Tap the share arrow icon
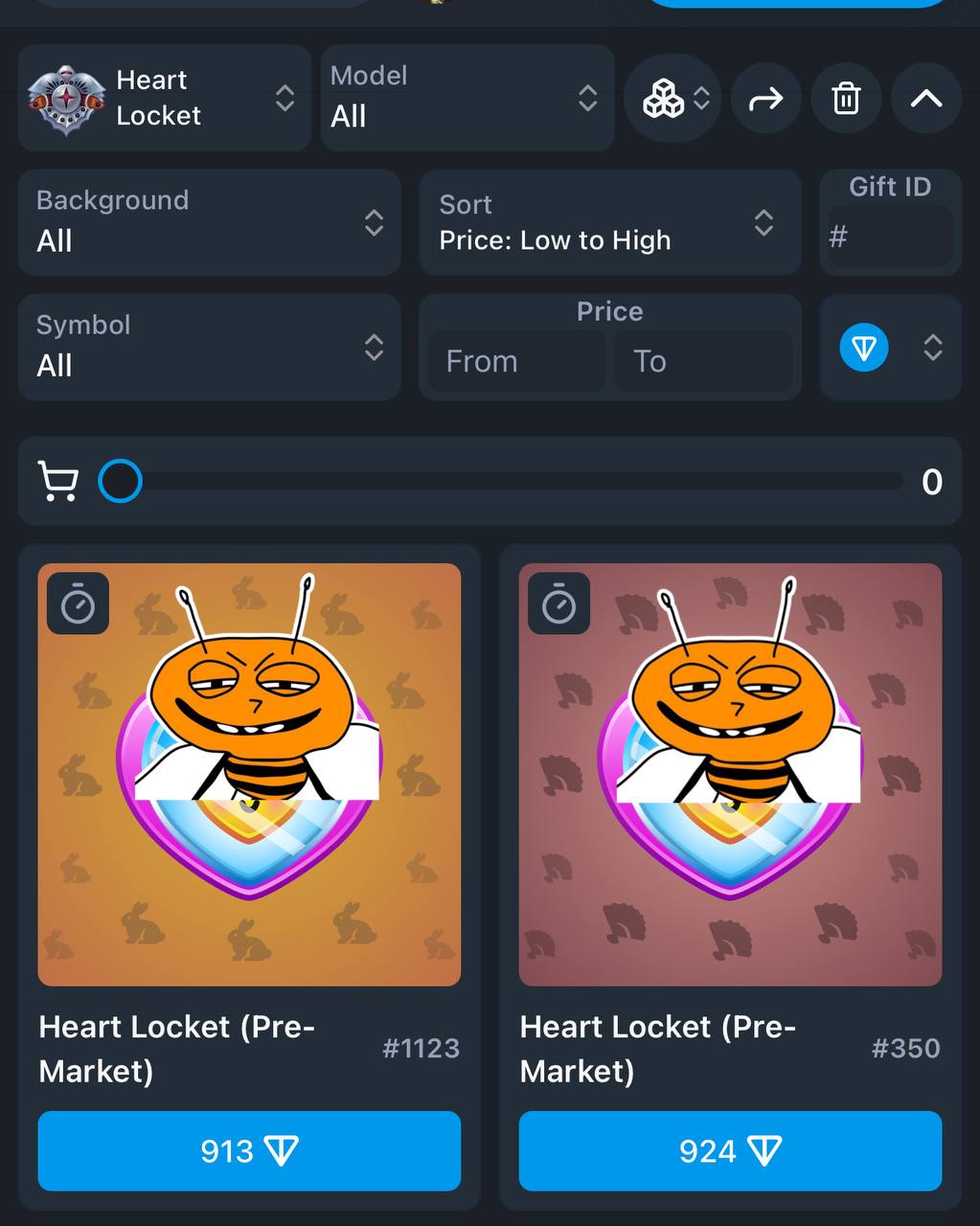The image size is (980, 1226). click(765, 98)
